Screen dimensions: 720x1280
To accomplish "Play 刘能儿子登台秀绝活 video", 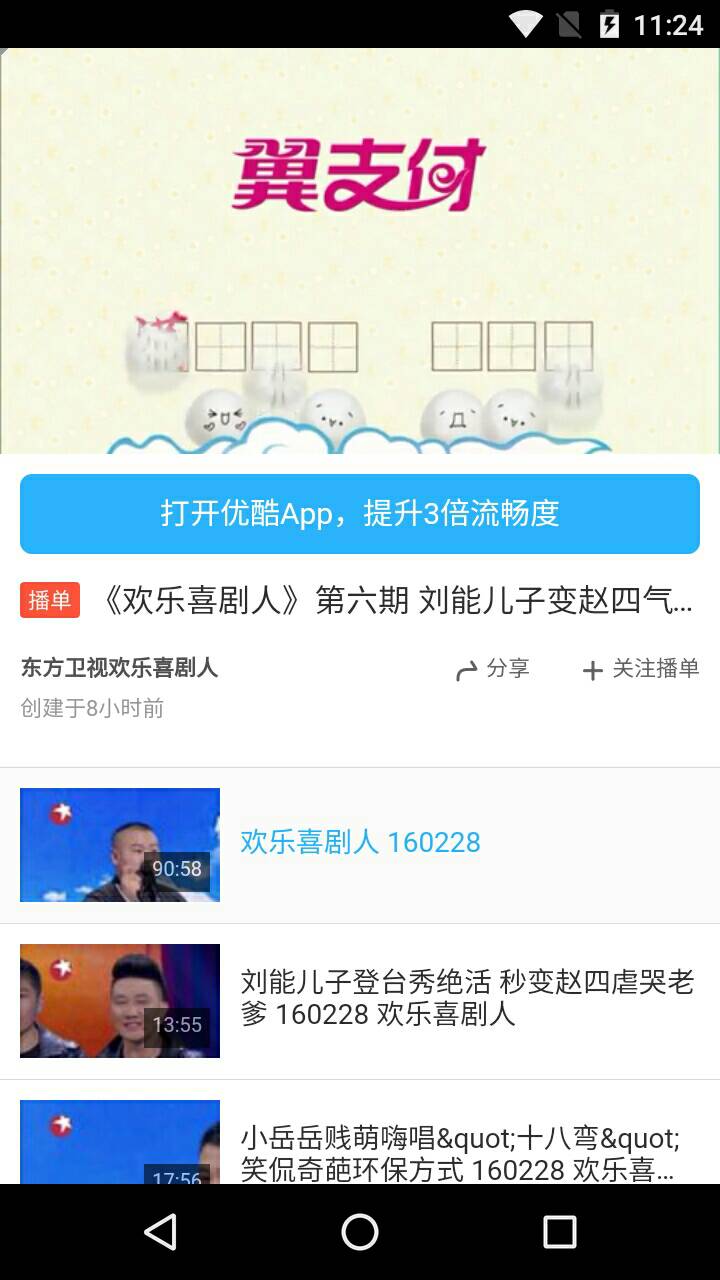I will (360, 1000).
